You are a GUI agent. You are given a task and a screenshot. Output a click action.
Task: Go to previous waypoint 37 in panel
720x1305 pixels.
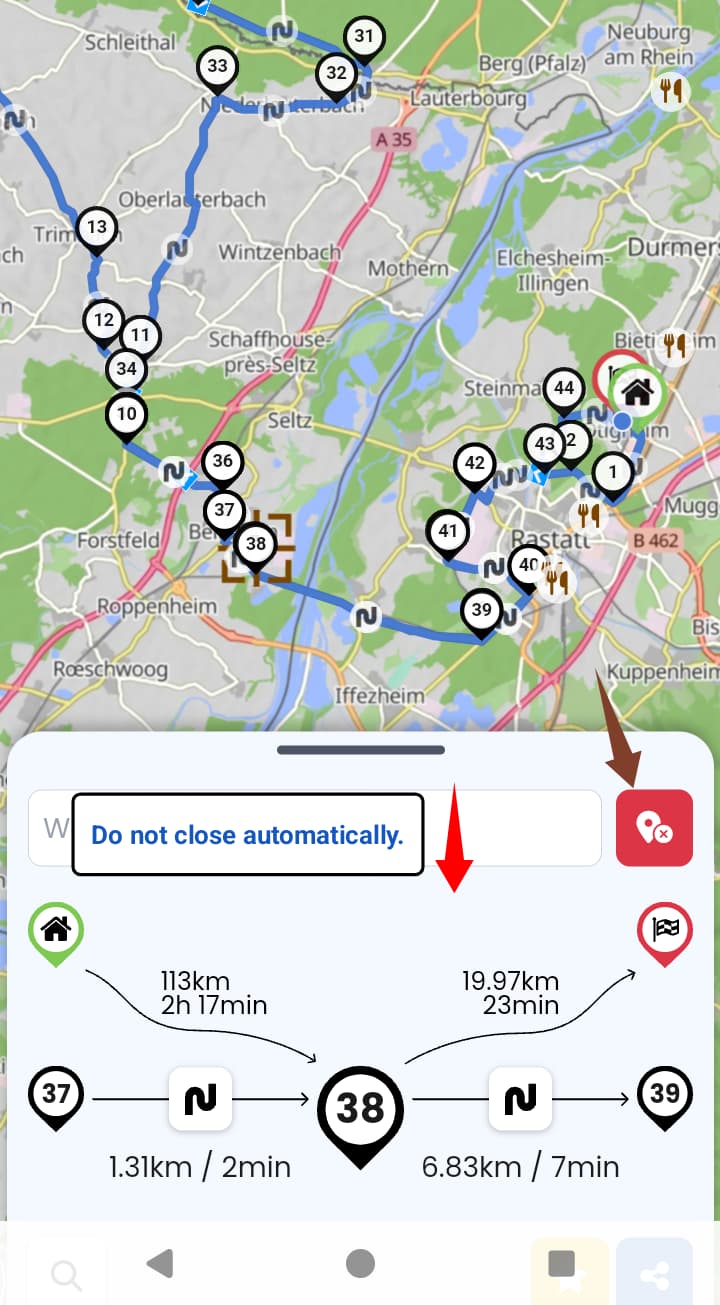click(x=56, y=1098)
